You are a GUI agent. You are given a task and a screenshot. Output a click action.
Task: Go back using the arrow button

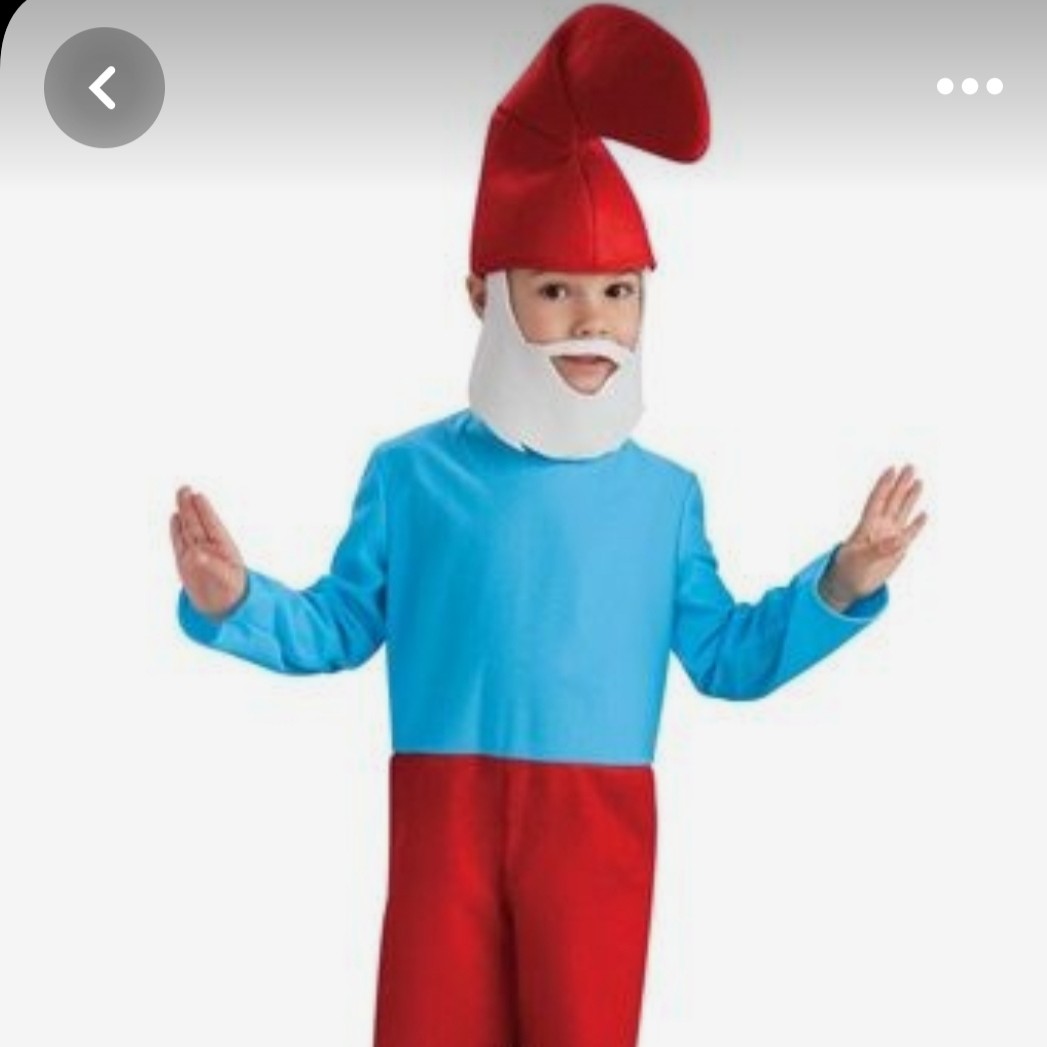(104, 88)
